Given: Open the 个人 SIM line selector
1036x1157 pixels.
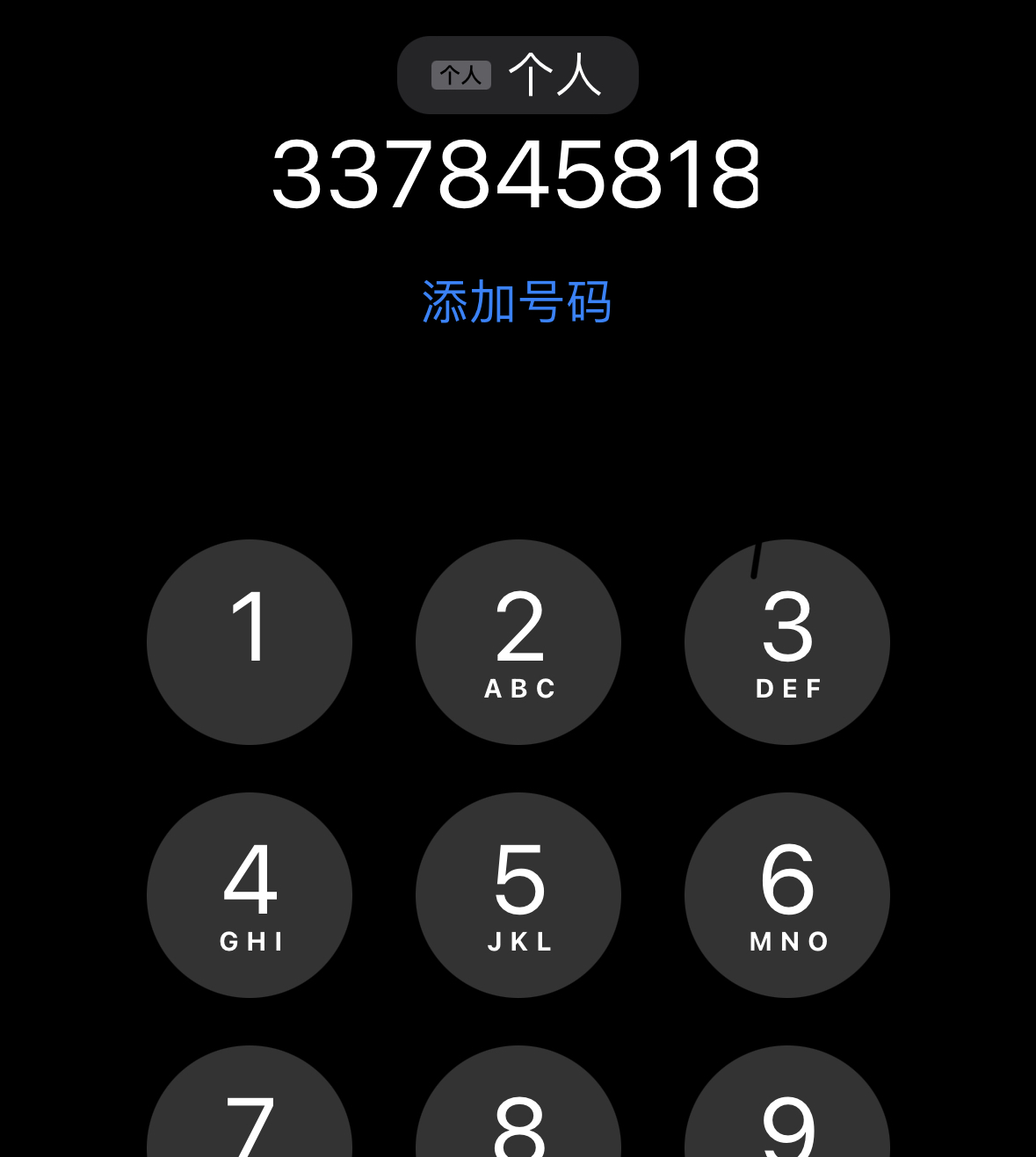Looking at the screenshot, I should coord(518,75).
